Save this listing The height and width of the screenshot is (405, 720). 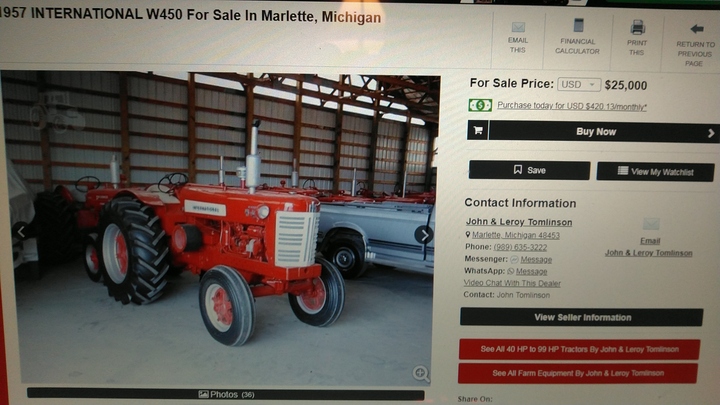coord(529,171)
